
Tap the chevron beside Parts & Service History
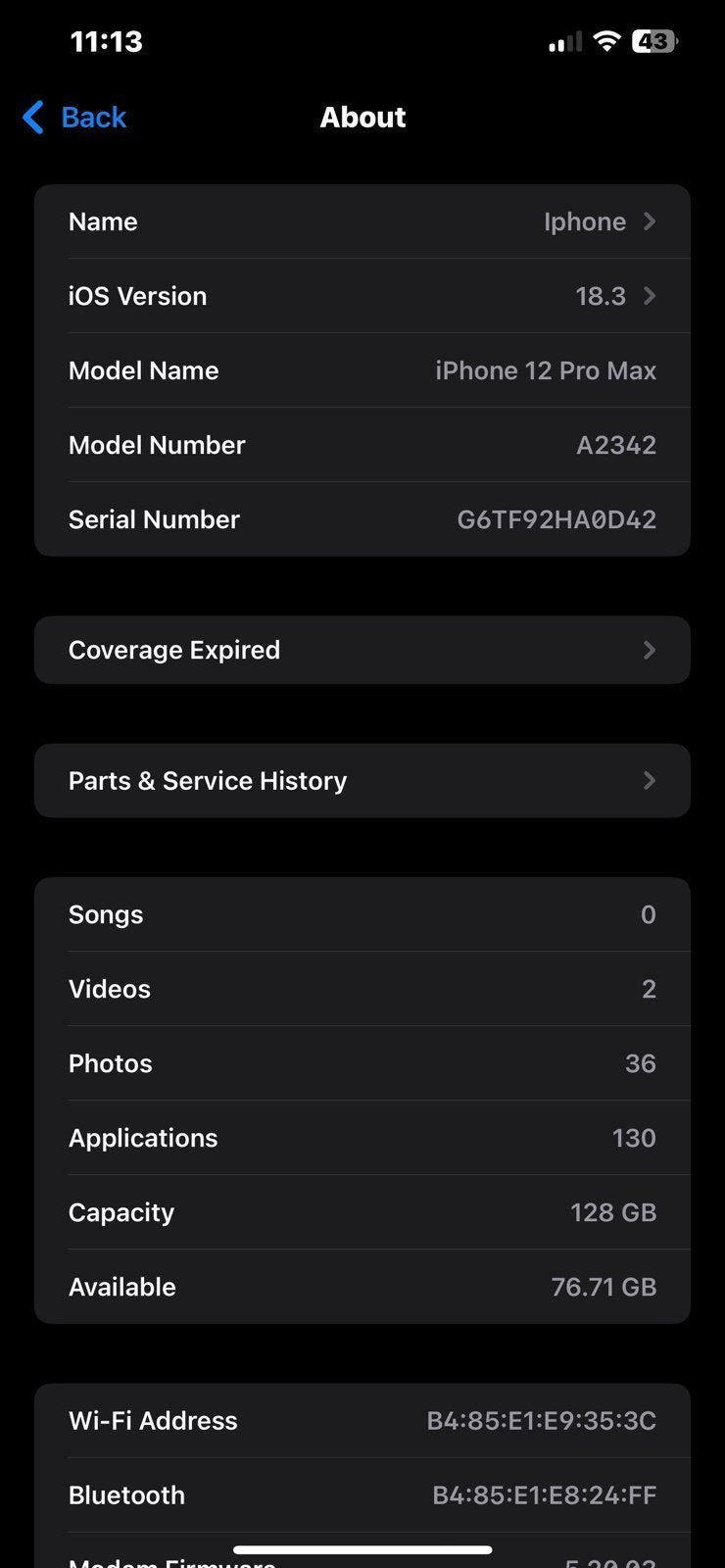[x=649, y=780]
